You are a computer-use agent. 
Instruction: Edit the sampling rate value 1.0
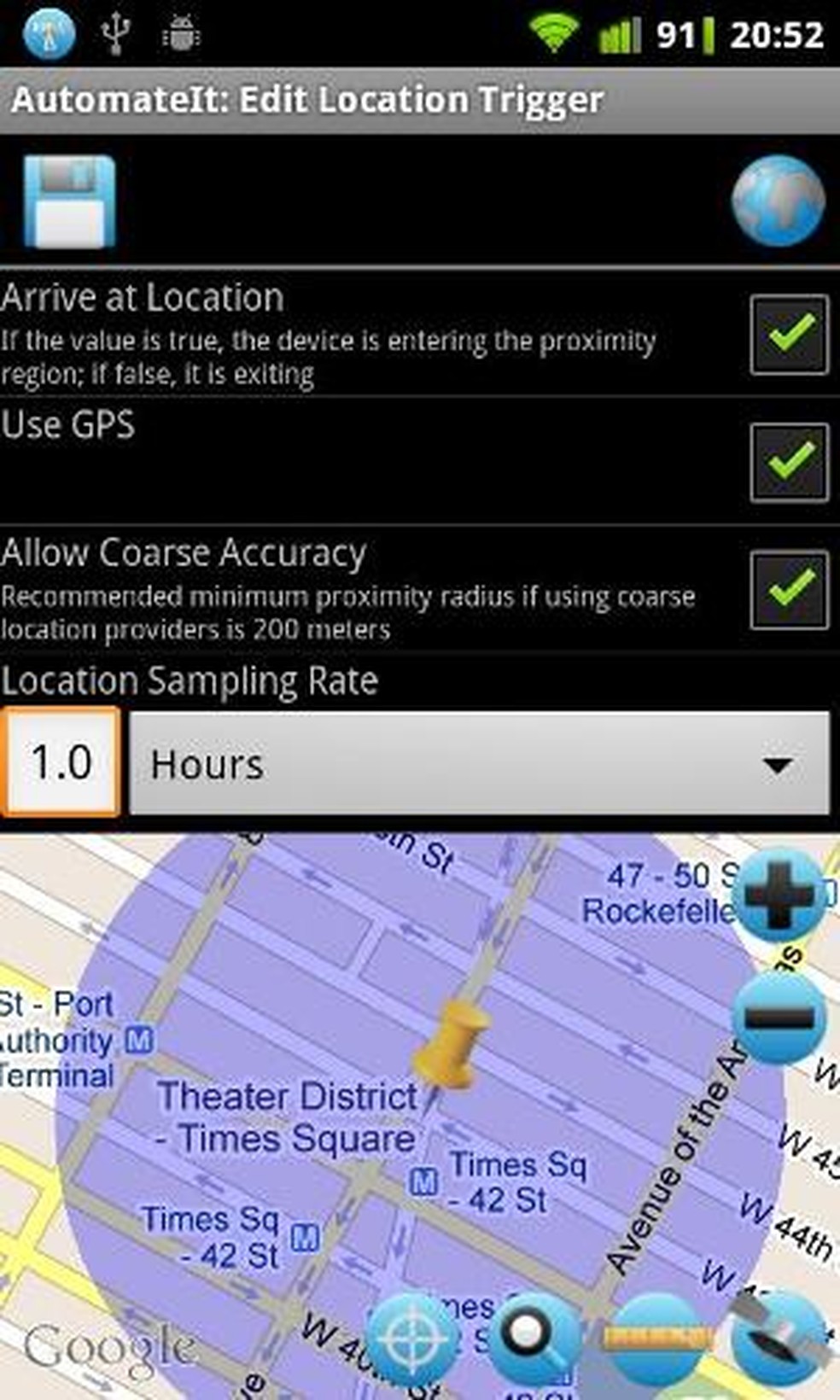coord(61,762)
